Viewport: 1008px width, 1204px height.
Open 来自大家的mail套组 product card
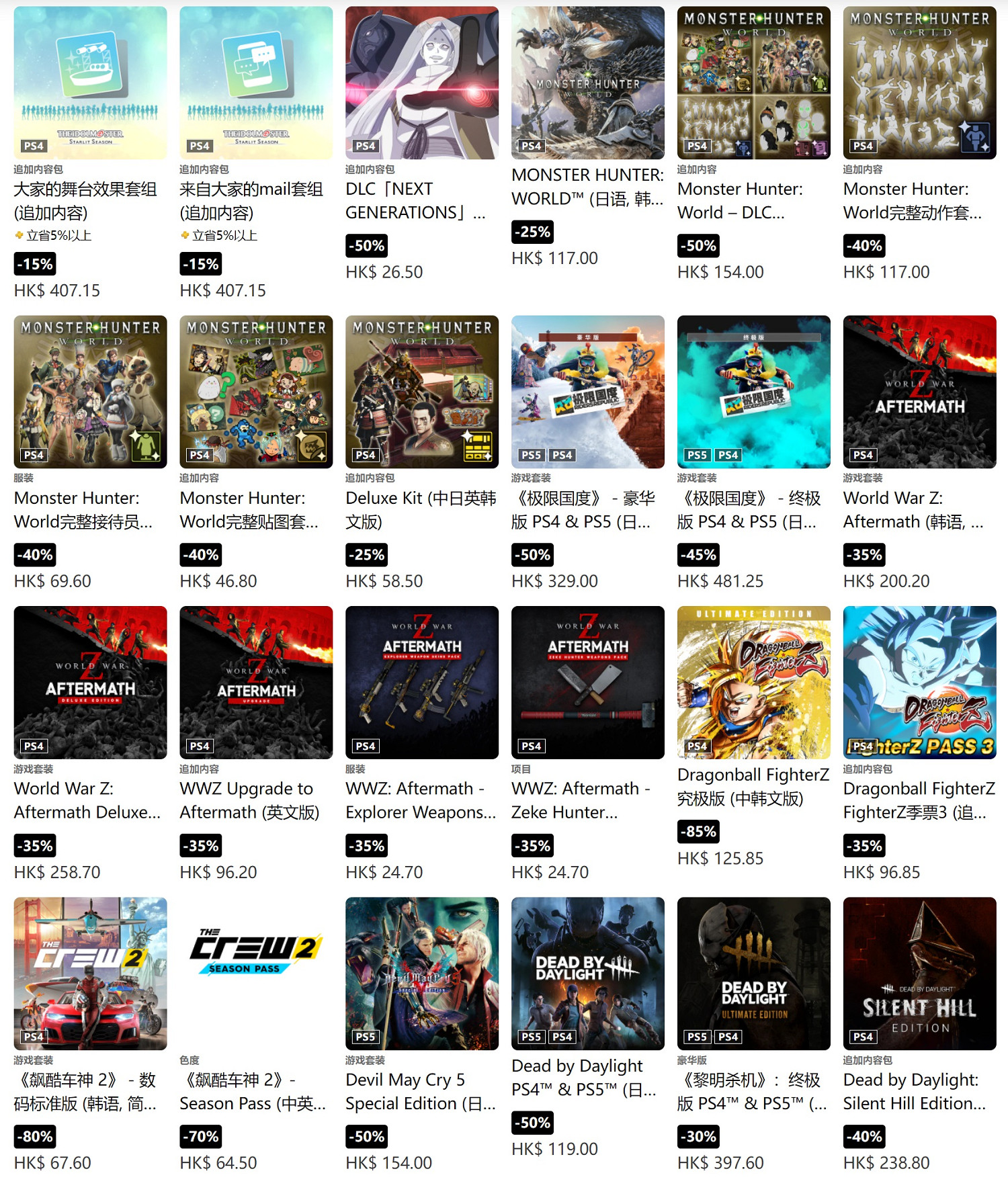point(256,83)
